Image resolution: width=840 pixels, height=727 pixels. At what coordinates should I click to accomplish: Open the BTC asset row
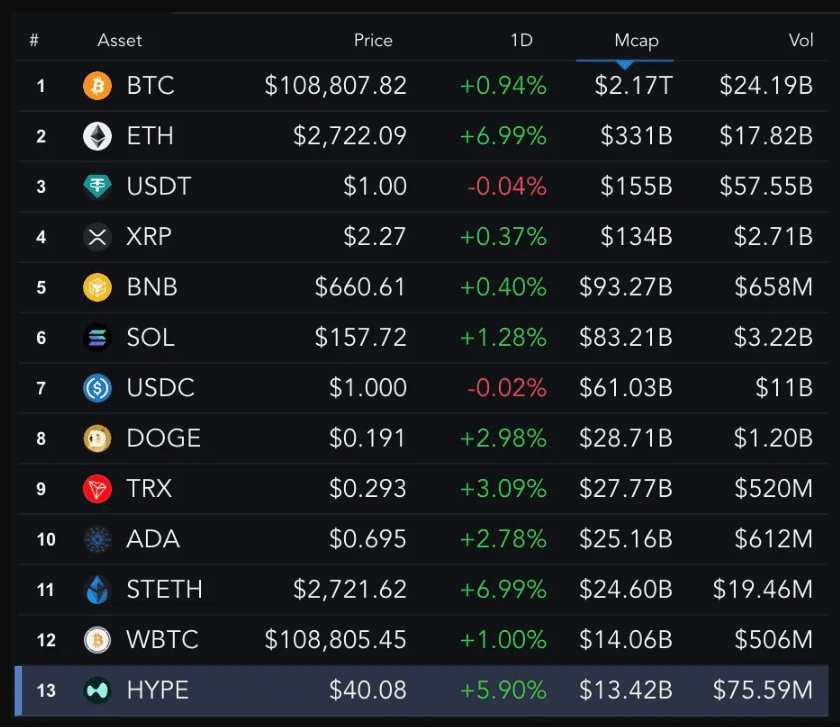150,86
